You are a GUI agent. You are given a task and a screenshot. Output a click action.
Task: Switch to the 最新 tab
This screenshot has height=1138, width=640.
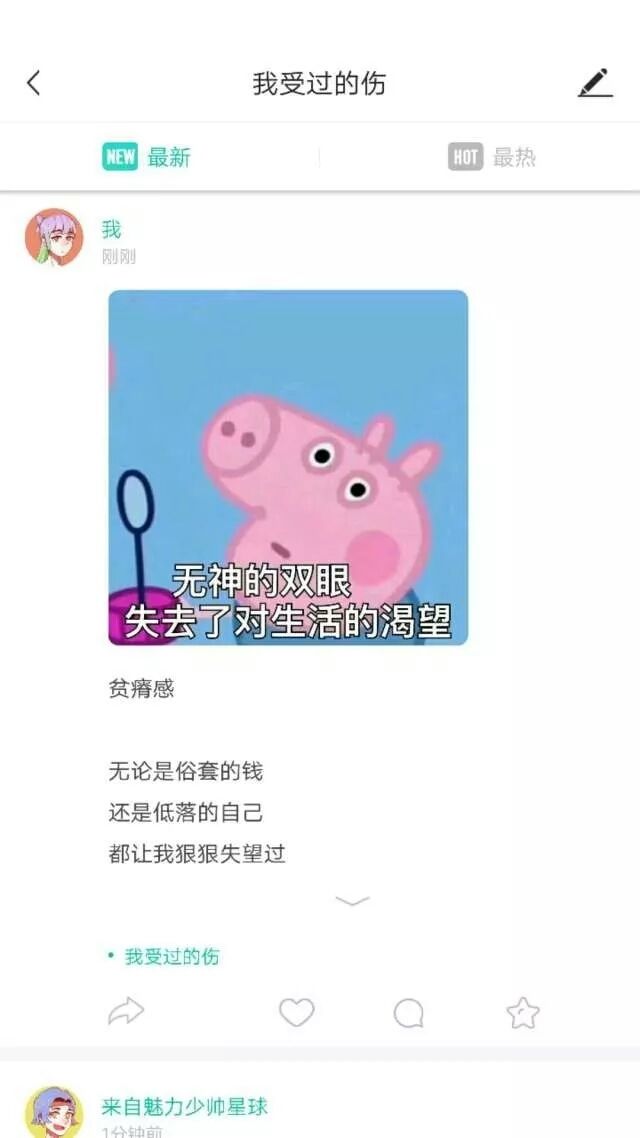tap(147, 157)
